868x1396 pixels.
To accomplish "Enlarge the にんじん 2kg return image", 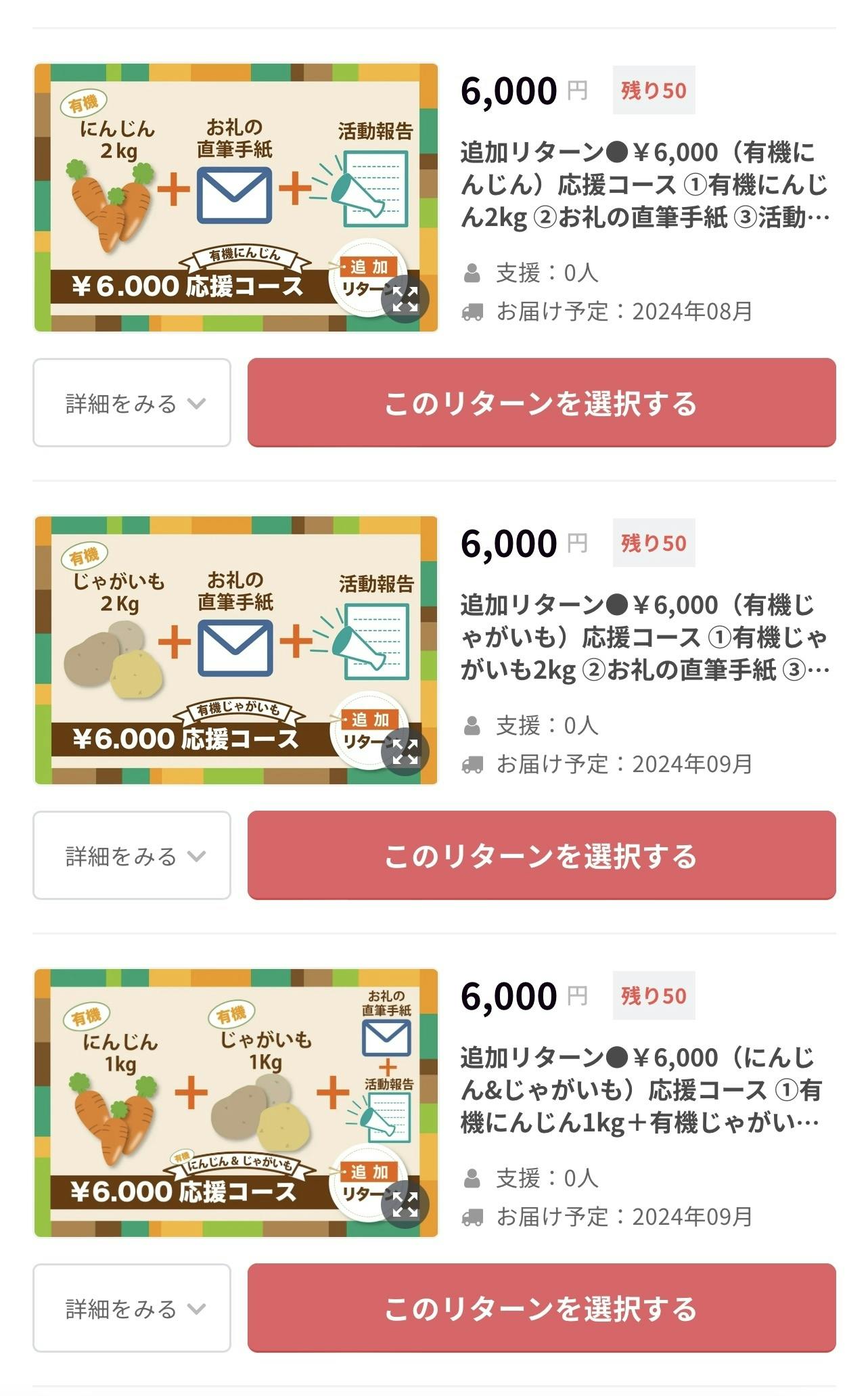I will [x=405, y=298].
